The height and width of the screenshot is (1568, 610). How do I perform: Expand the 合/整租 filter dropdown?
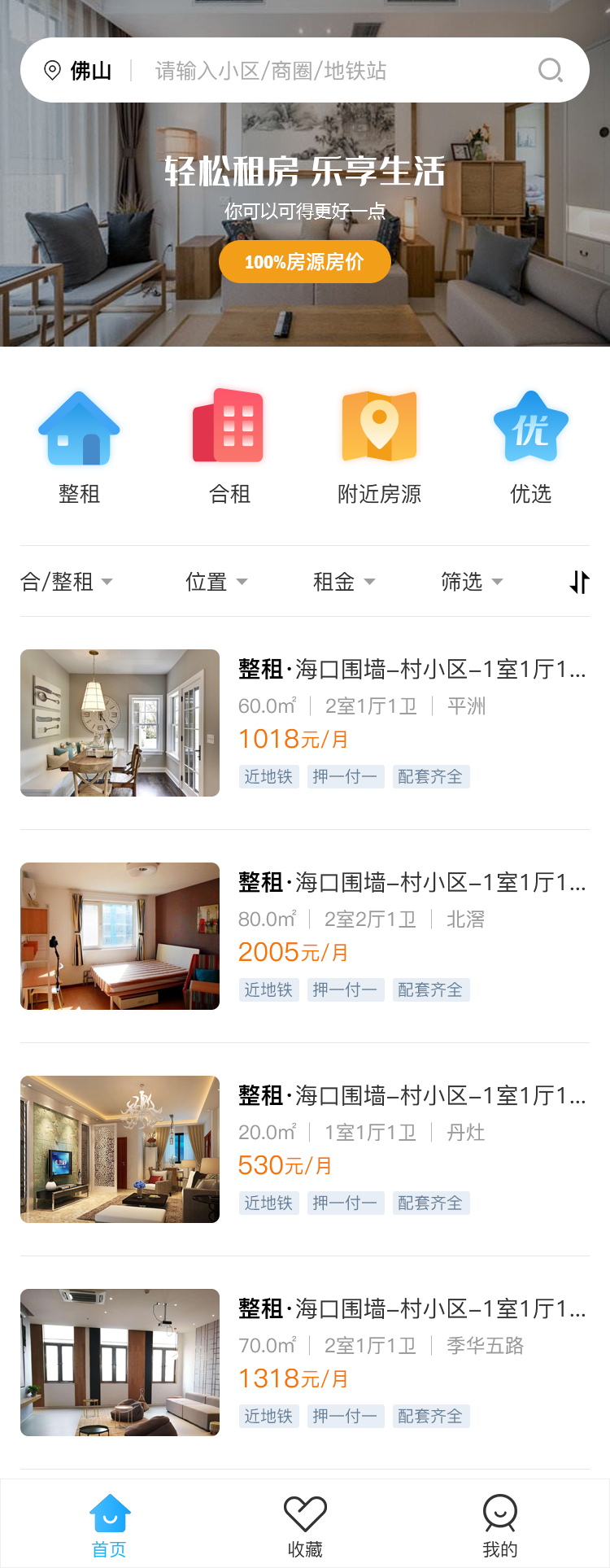click(67, 582)
